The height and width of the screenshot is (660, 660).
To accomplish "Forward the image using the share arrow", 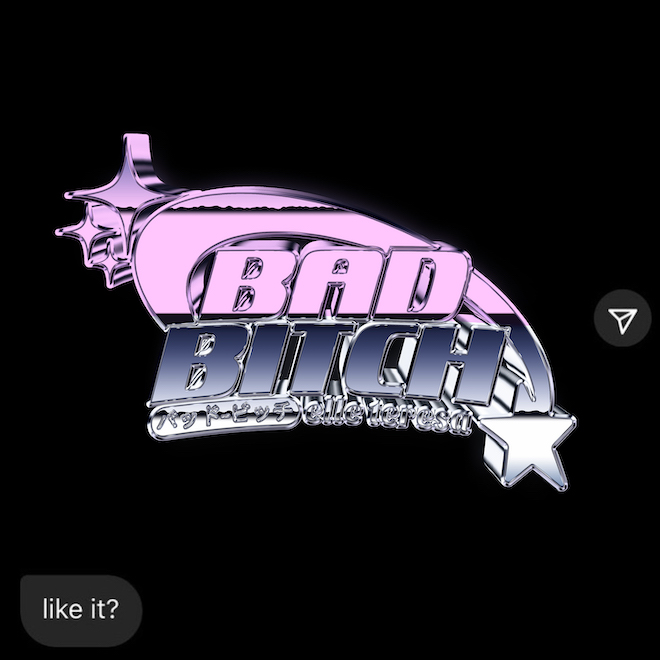I will [x=623, y=320].
